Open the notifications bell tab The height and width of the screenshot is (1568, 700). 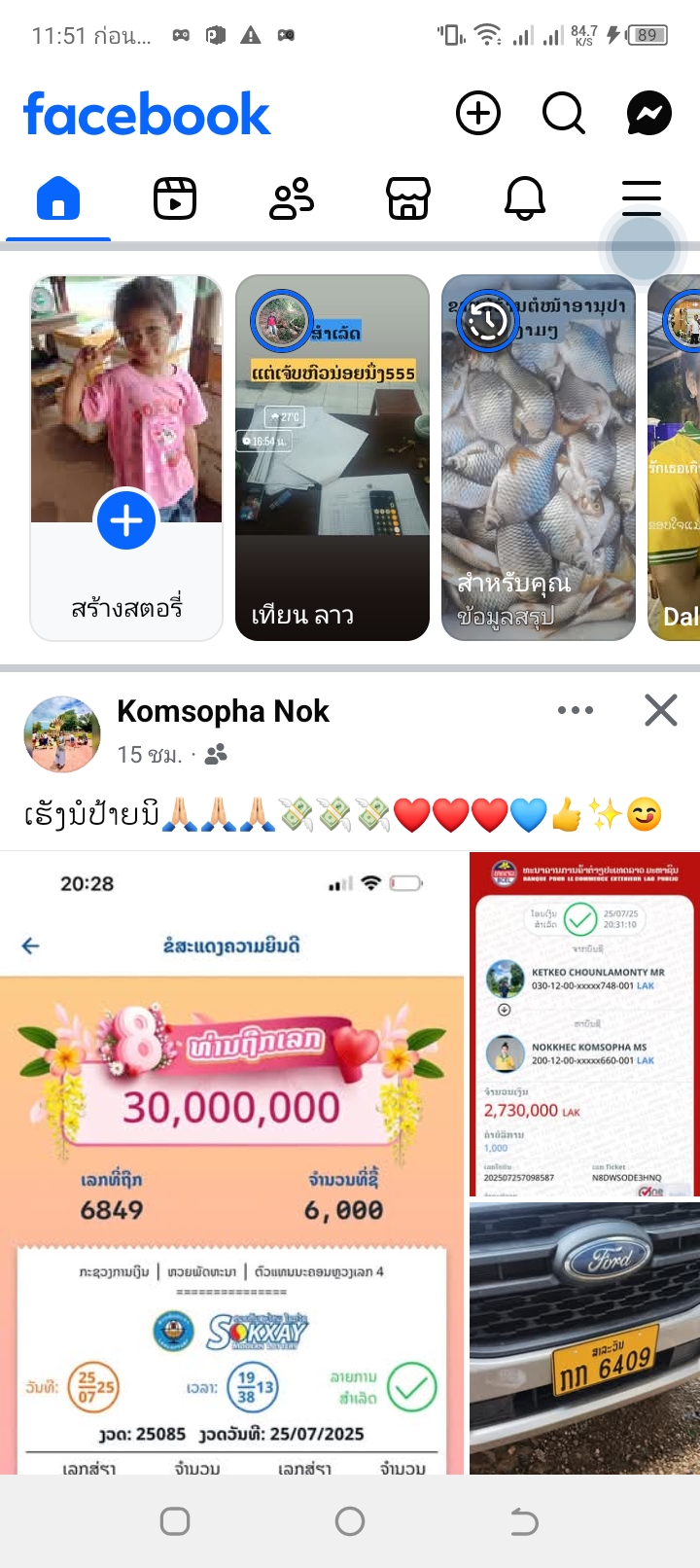tap(525, 199)
